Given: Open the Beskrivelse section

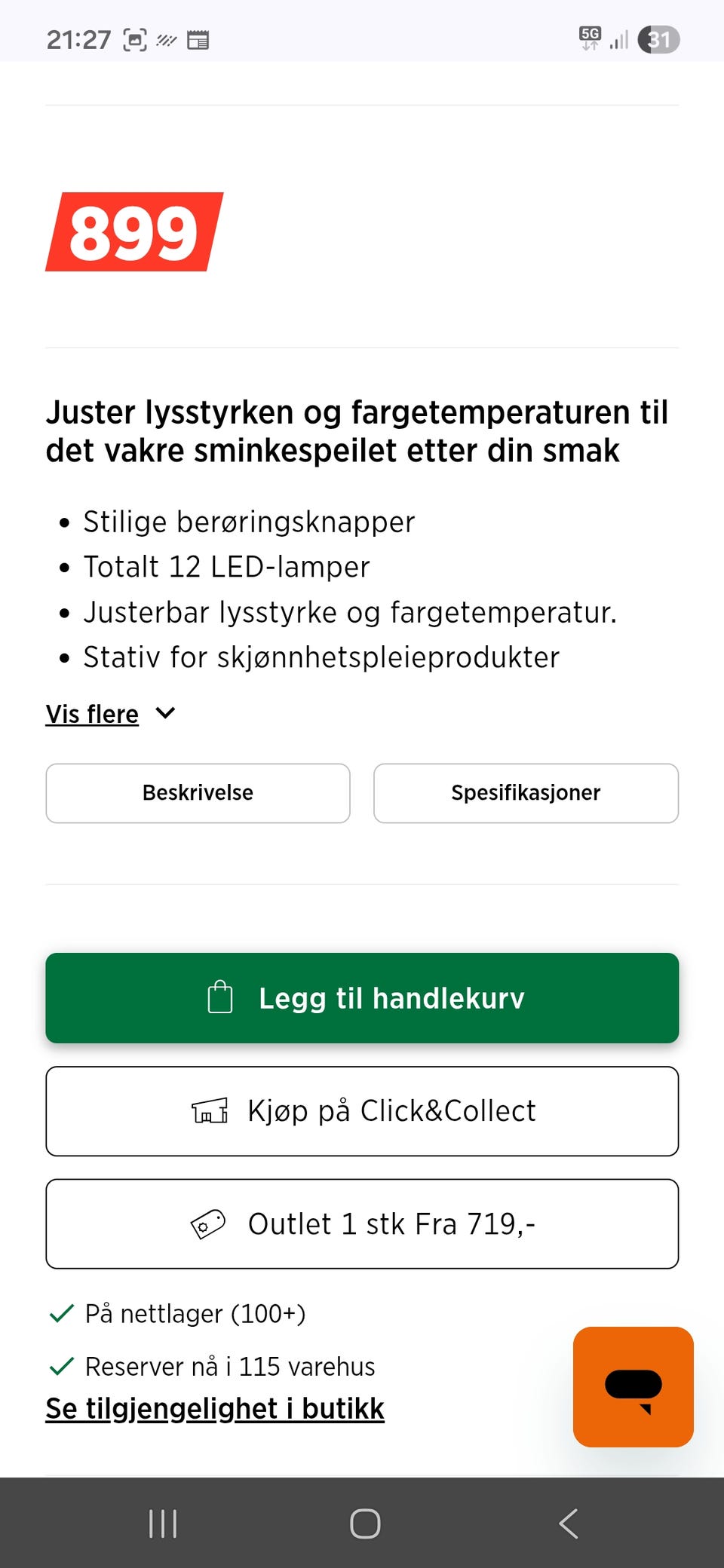Looking at the screenshot, I should [x=198, y=793].
